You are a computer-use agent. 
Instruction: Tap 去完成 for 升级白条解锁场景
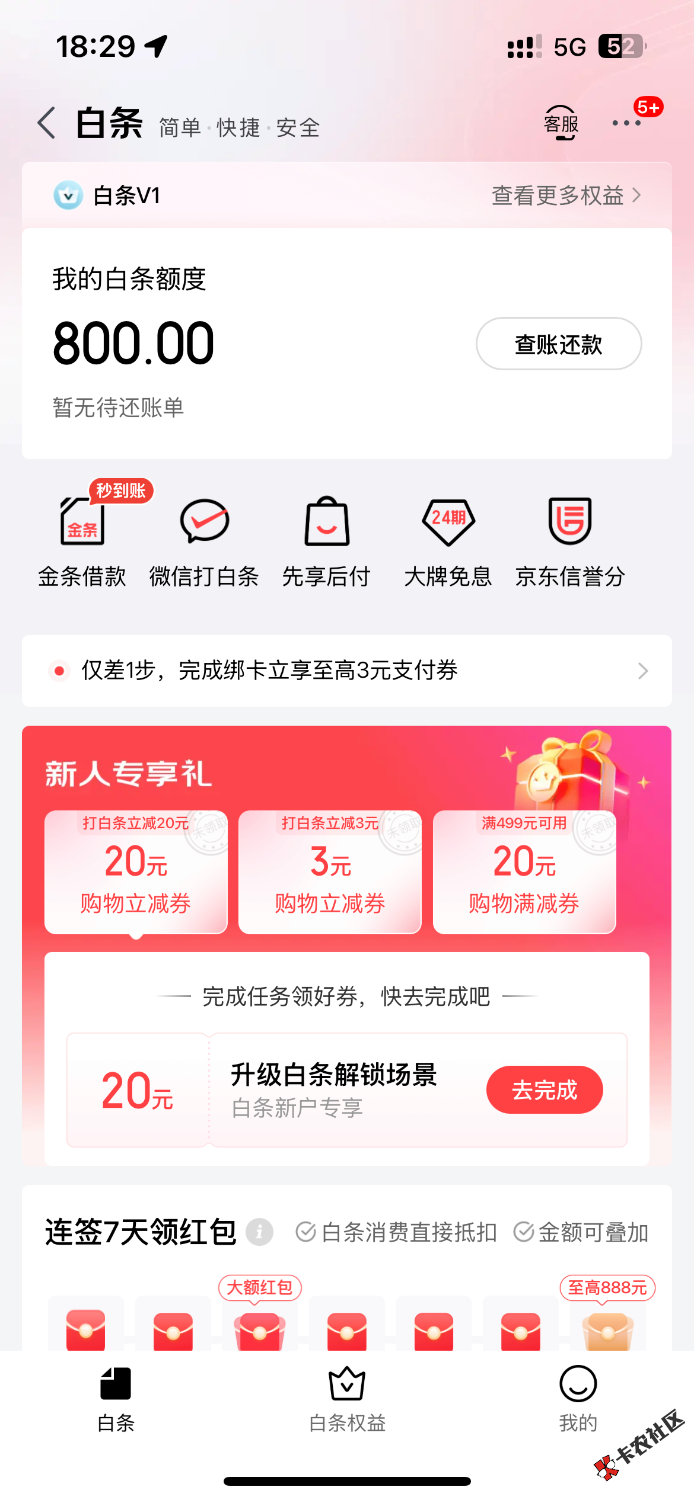(x=544, y=1090)
